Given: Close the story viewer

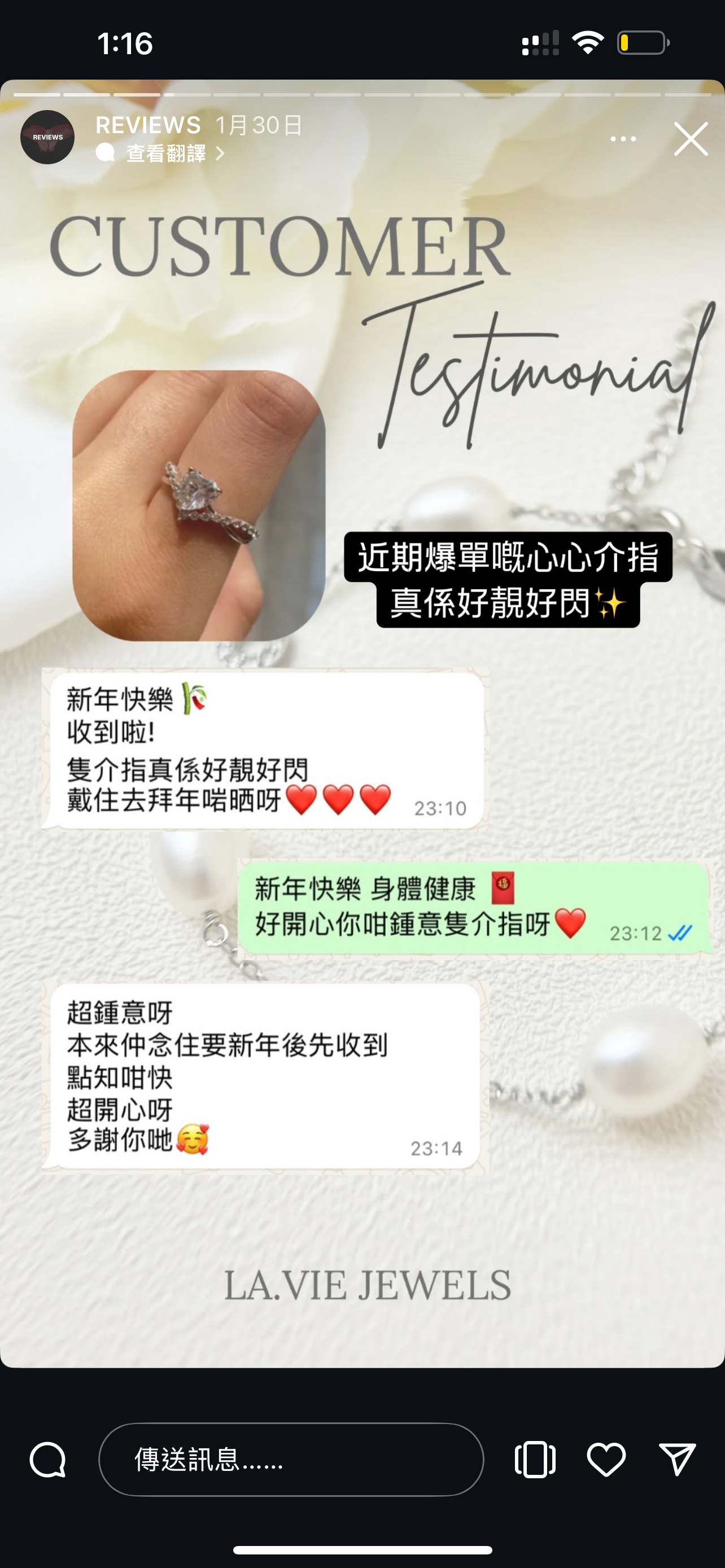Looking at the screenshot, I should 691,139.
